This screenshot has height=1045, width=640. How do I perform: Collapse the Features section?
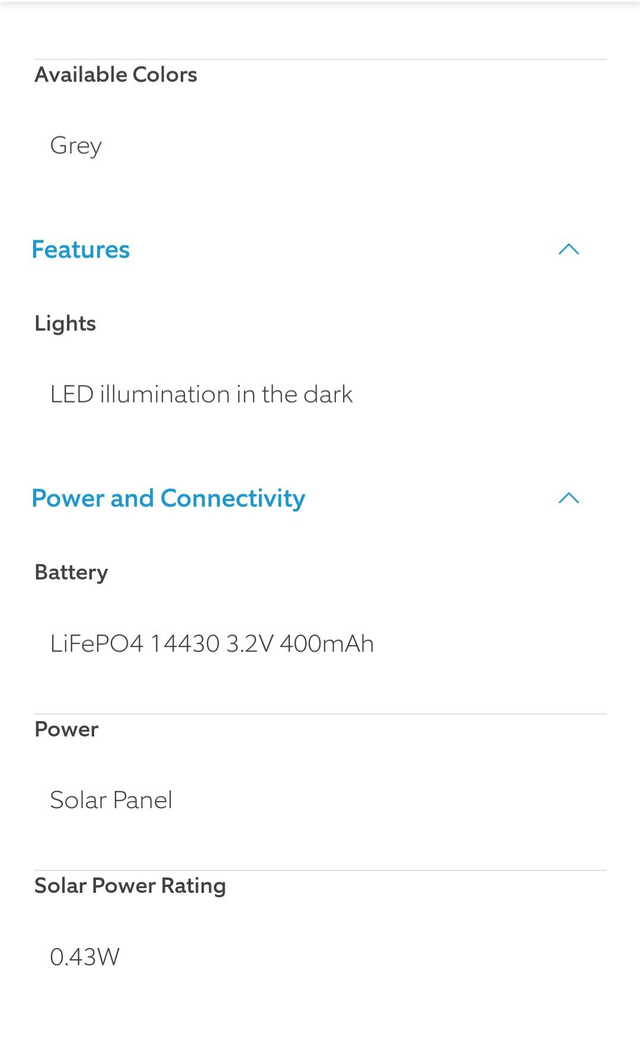(568, 249)
